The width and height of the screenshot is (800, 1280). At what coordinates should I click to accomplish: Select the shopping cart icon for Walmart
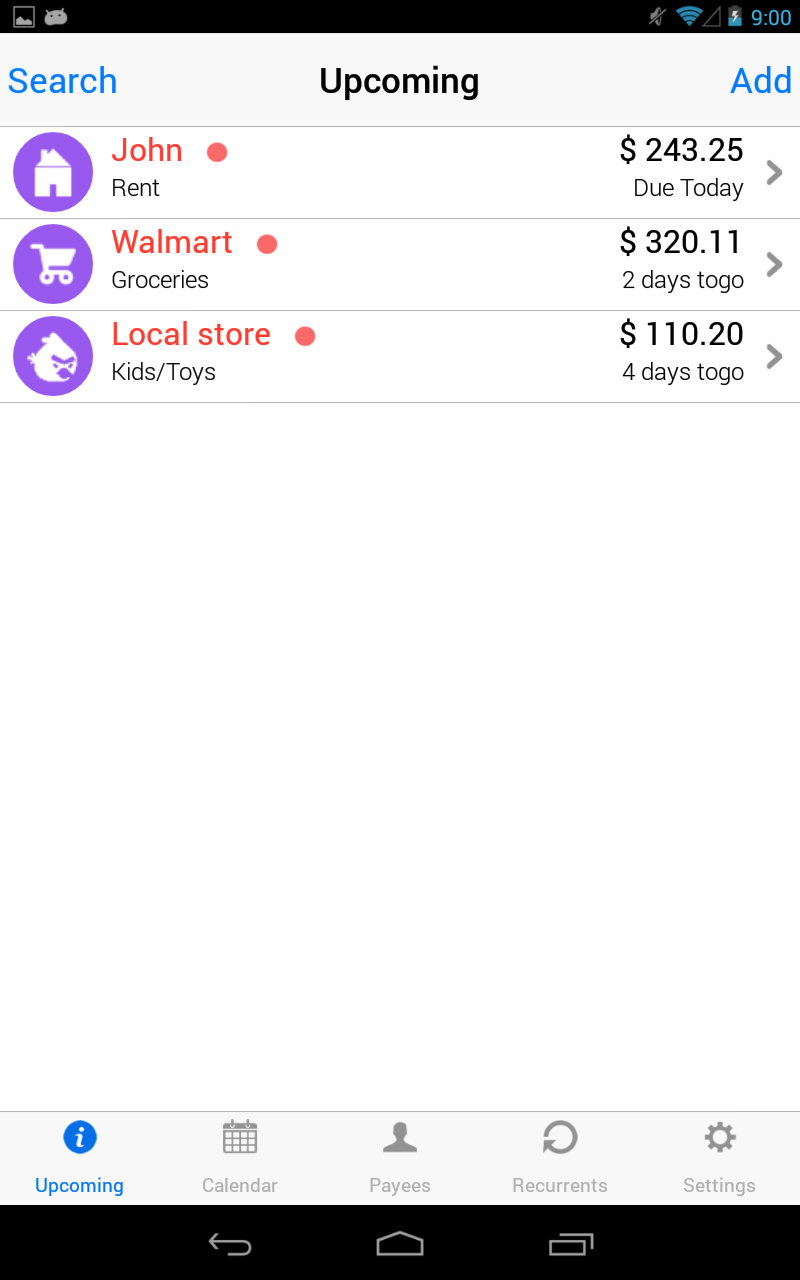pos(52,264)
